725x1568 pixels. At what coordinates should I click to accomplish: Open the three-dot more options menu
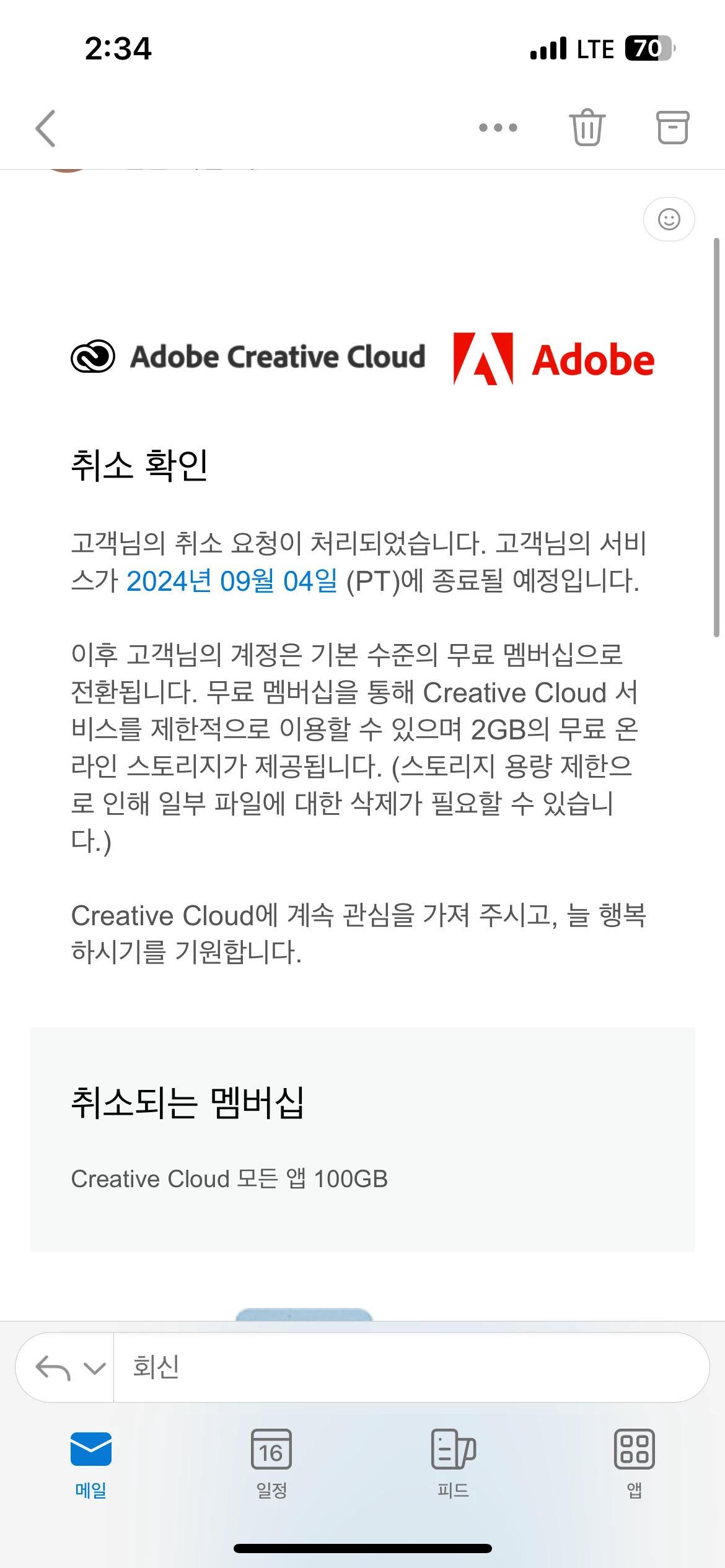click(x=498, y=128)
